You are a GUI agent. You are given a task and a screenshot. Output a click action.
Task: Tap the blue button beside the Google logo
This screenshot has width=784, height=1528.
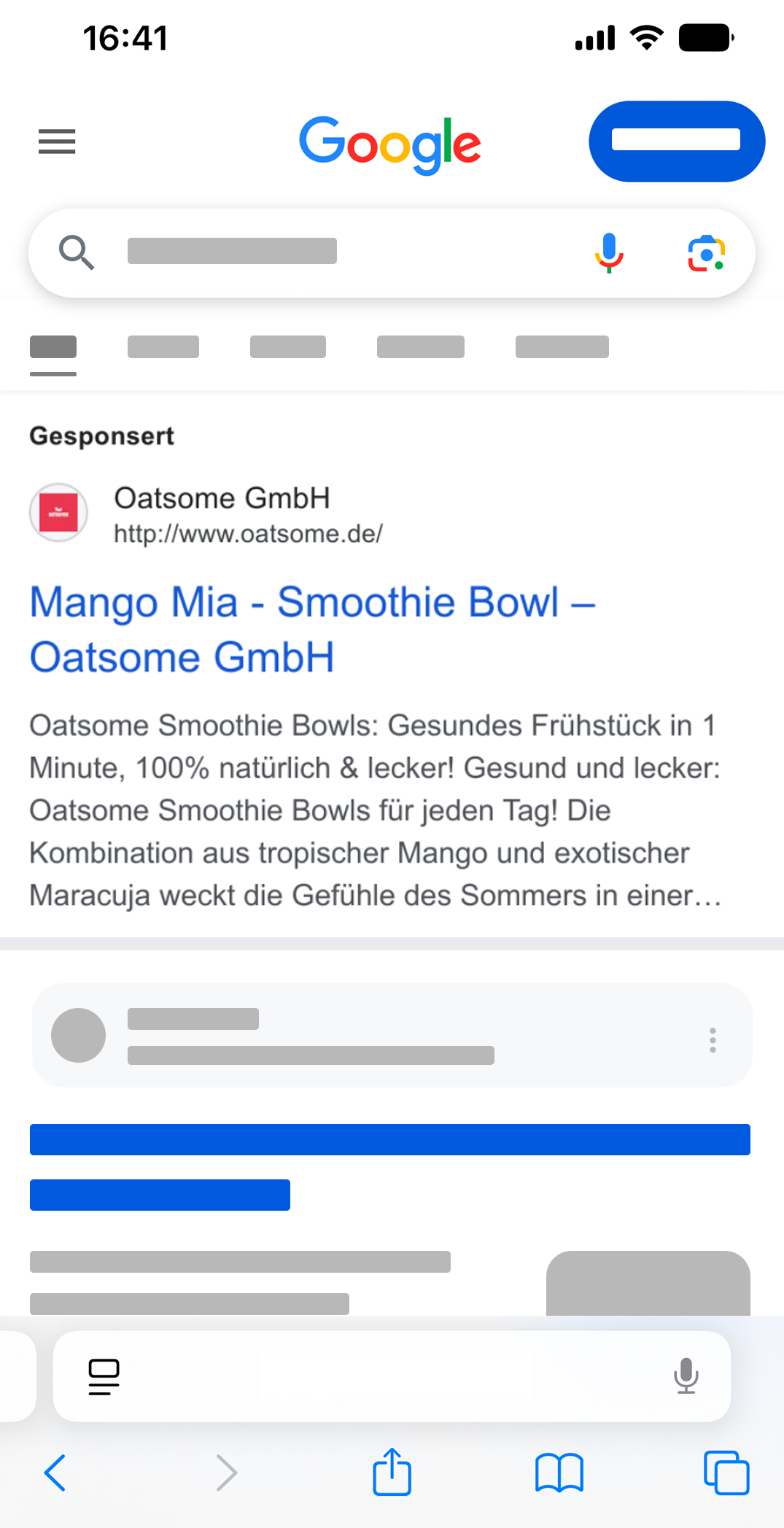(676, 141)
